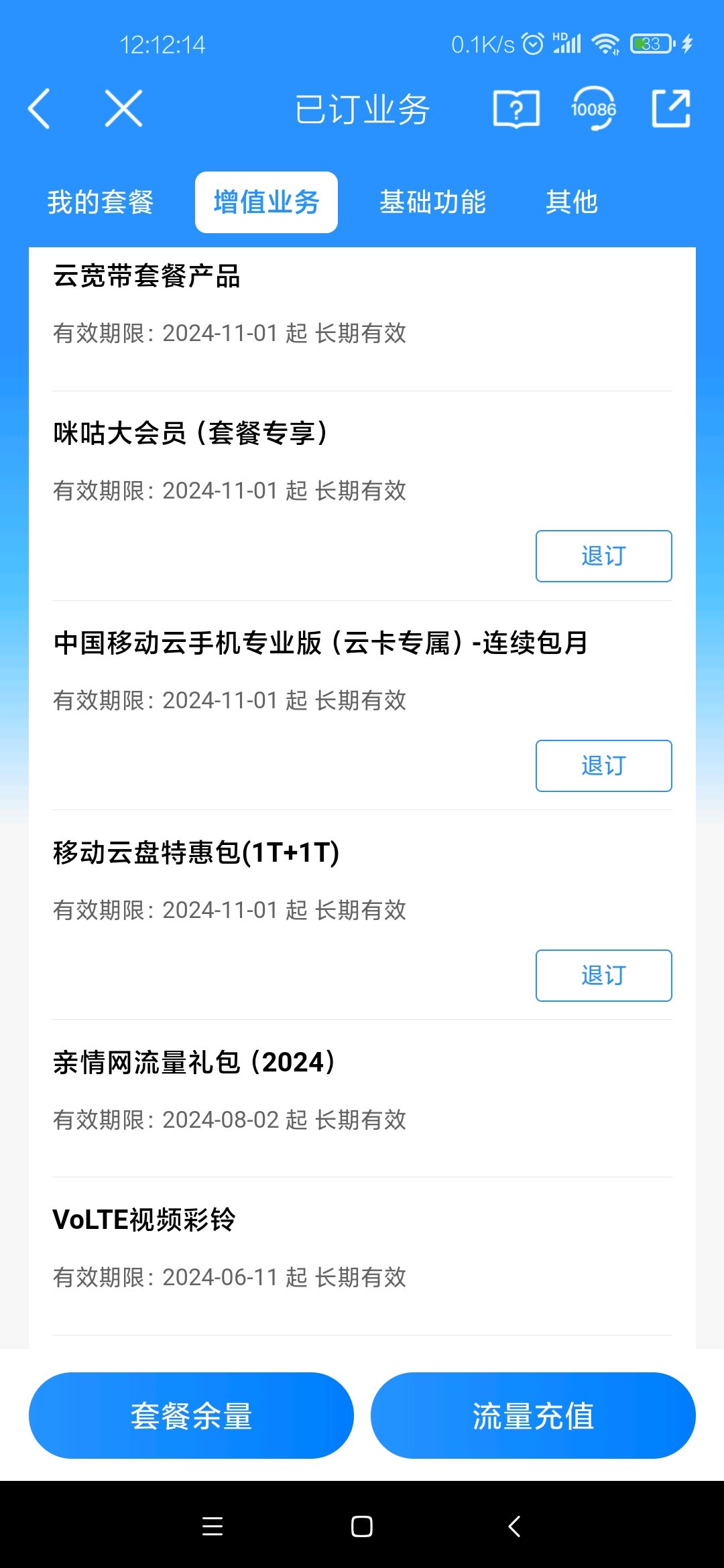Viewport: 724px width, 1568px height.
Task: Select the 增值业务 tab
Action: [266, 202]
